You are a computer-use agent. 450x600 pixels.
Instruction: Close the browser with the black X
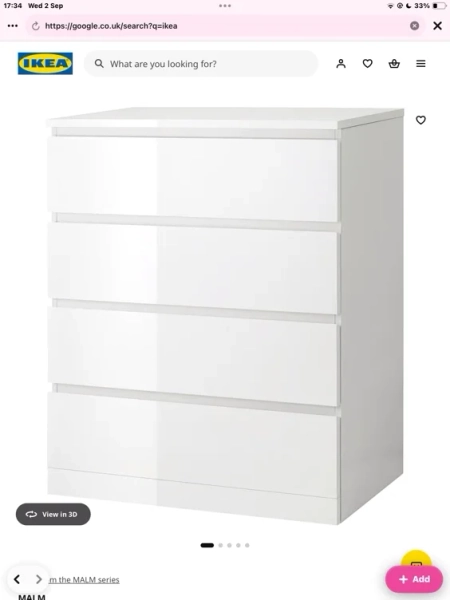coord(437,26)
